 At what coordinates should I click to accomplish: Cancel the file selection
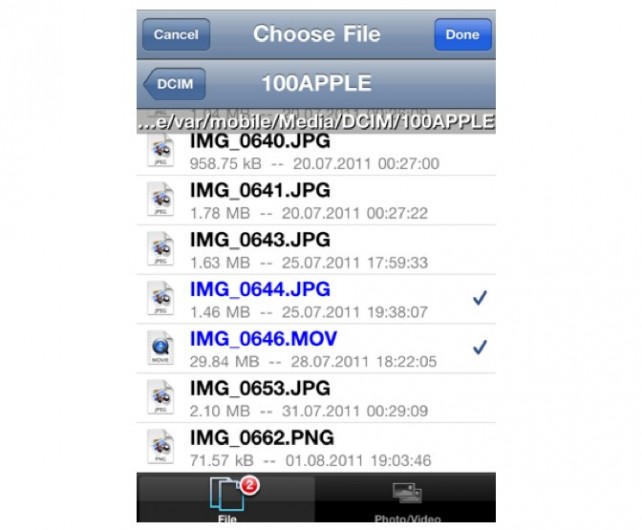[x=176, y=34]
